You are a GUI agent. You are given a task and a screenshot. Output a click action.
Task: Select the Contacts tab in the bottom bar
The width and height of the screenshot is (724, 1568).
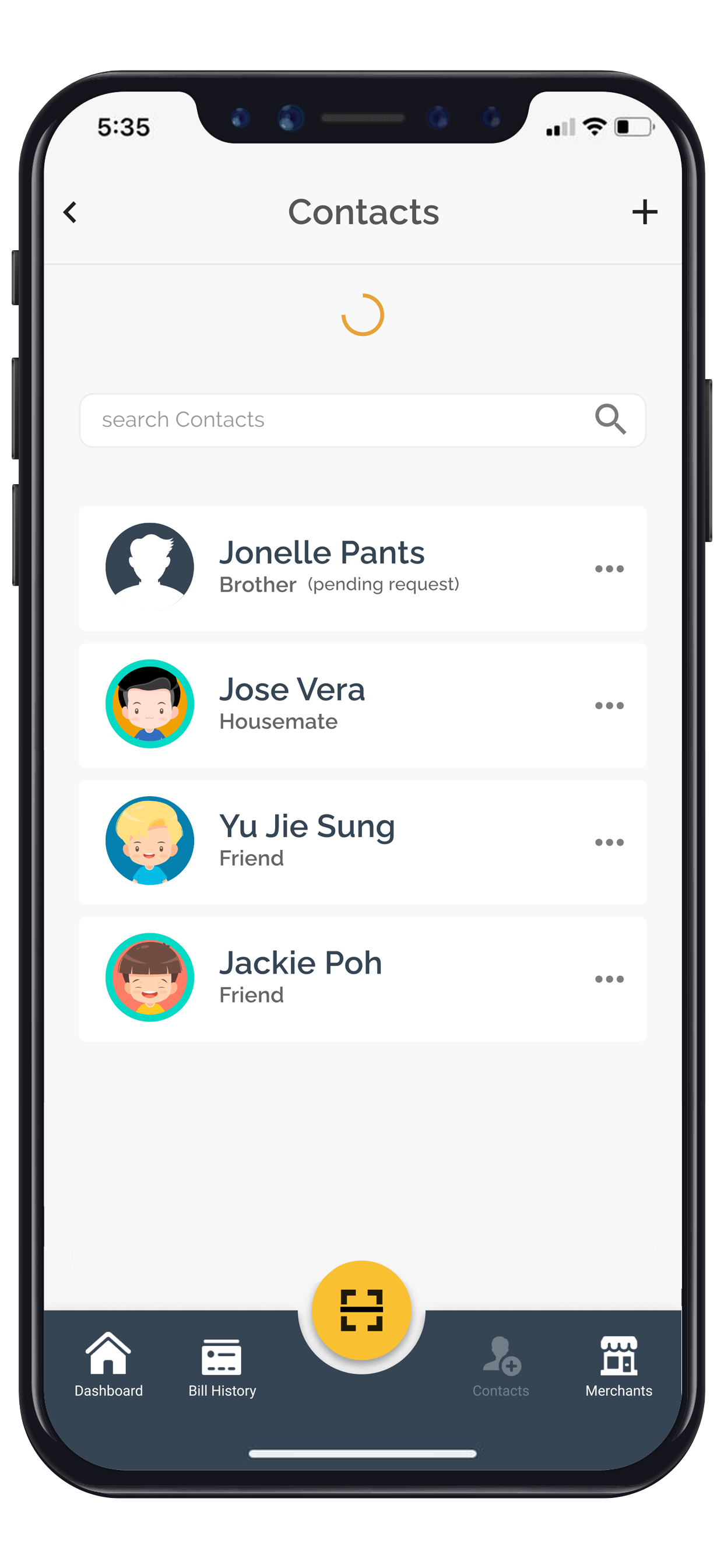pos(501,1364)
